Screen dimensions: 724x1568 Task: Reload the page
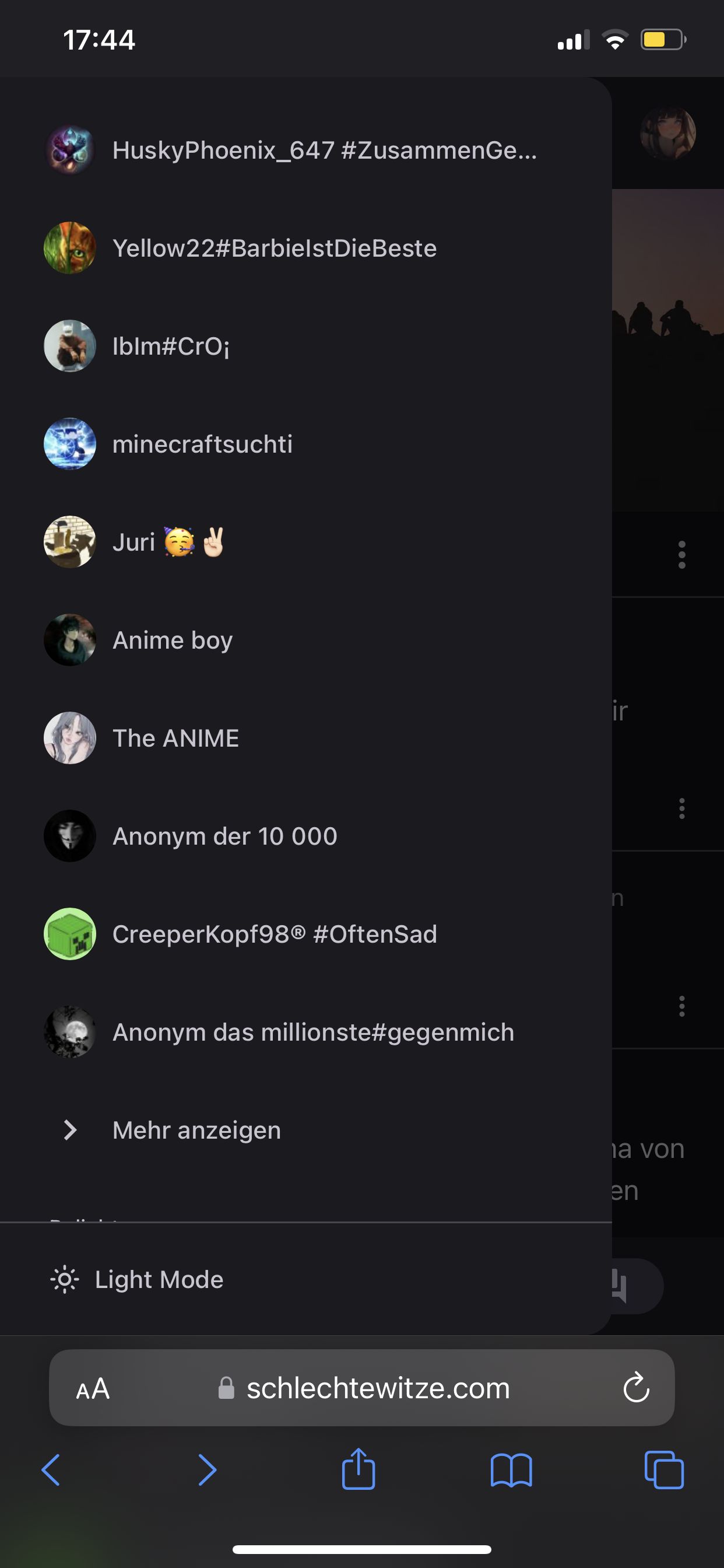pyautogui.click(x=637, y=1388)
